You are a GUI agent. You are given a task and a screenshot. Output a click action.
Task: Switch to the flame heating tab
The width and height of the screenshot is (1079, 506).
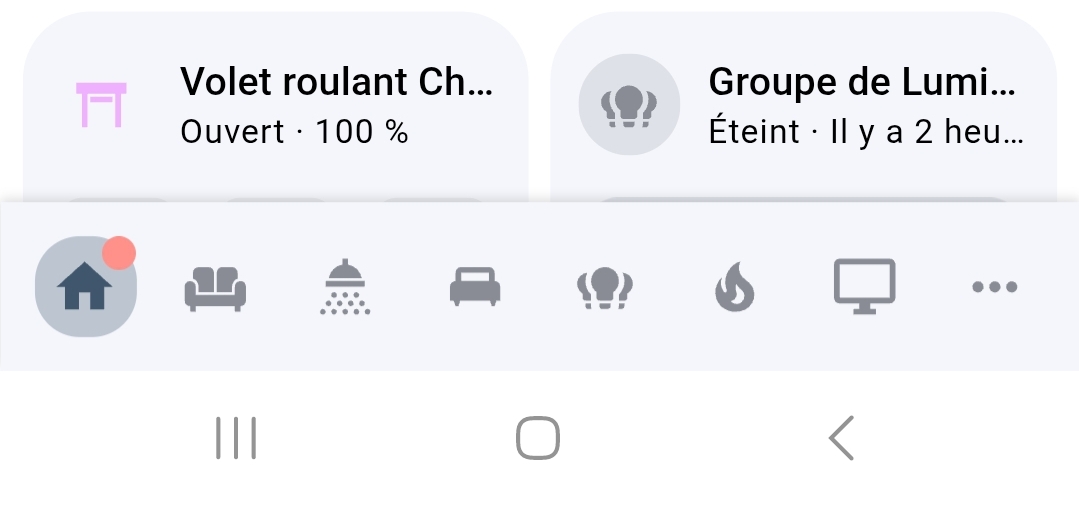pyautogui.click(x=735, y=288)
